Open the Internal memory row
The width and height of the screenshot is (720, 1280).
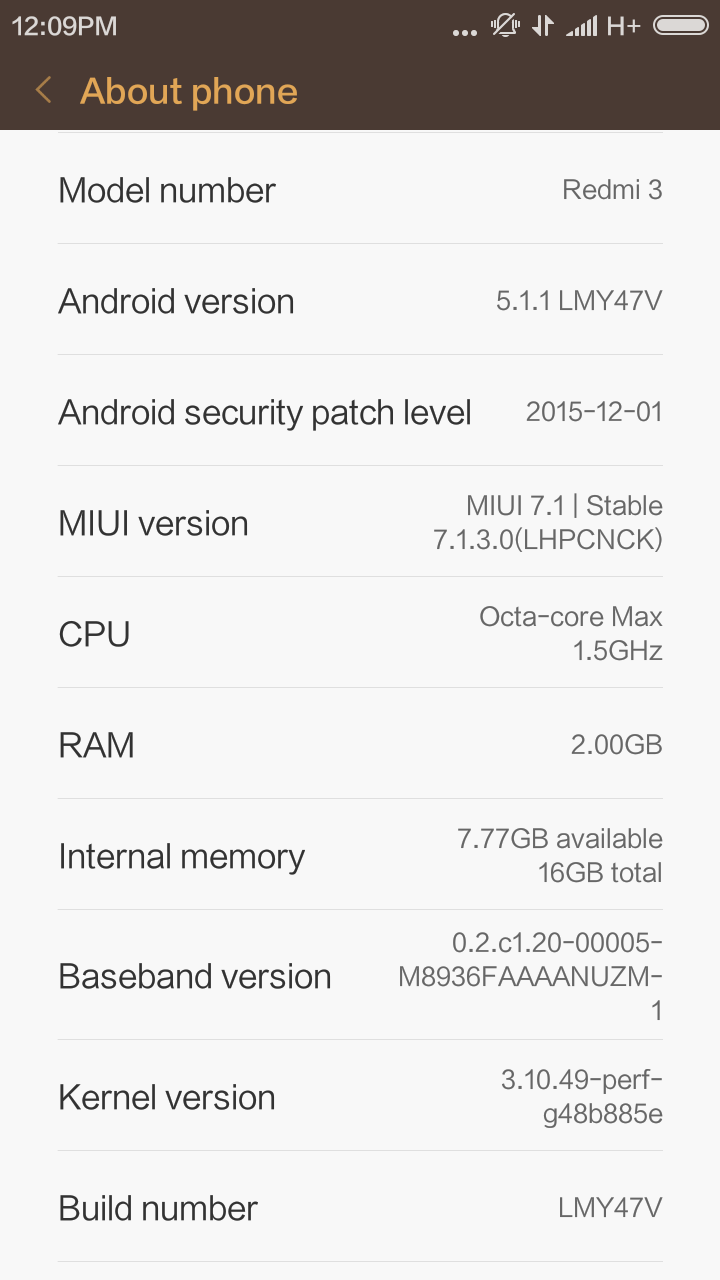click(360, 855)
